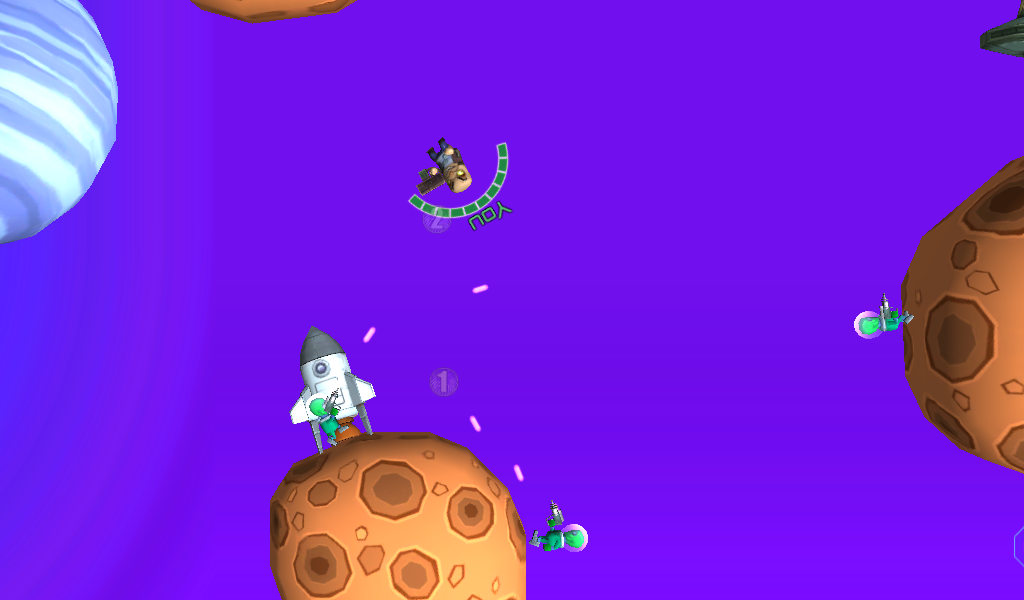Viewport: 1024px width, 600px height.
Task: Tap the hexagon button at screen edge
Action: 1019,545
